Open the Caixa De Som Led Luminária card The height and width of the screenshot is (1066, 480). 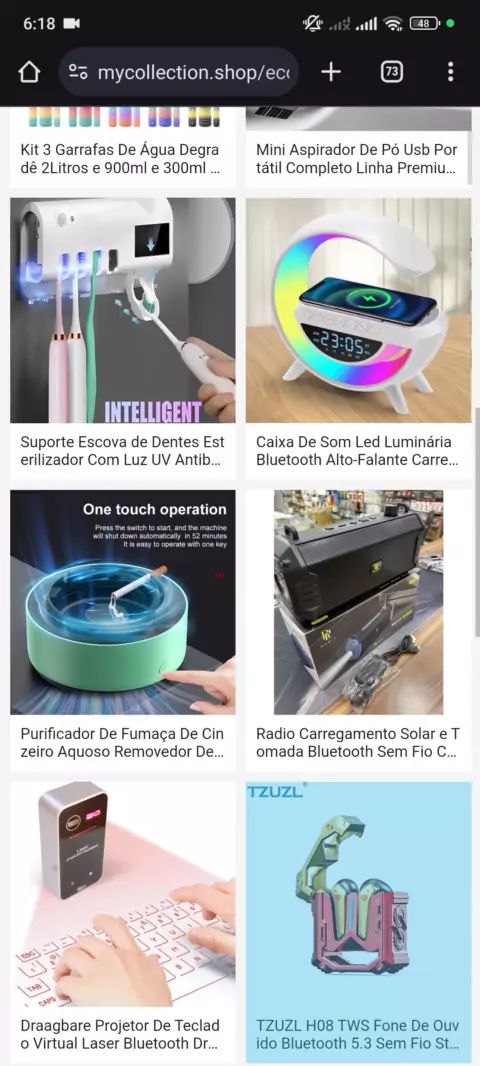coord(358,339)
